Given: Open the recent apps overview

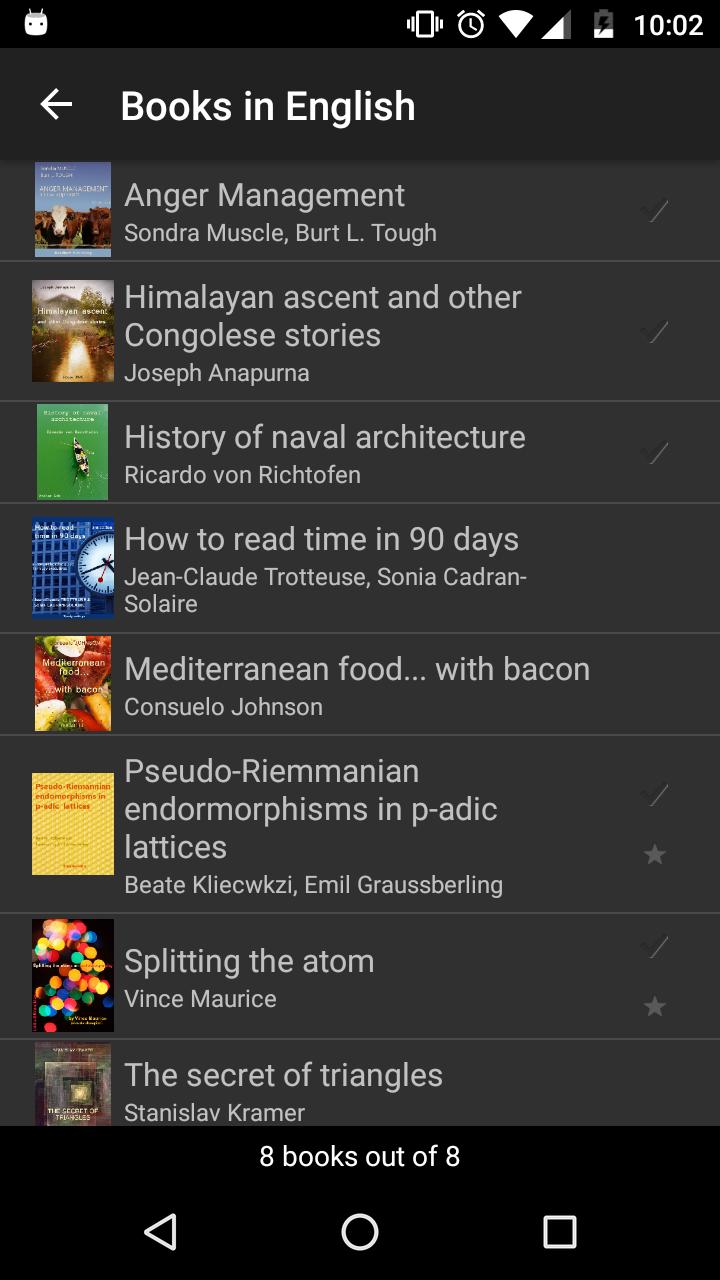Looking at the screenshot, I should (559, 1232).
